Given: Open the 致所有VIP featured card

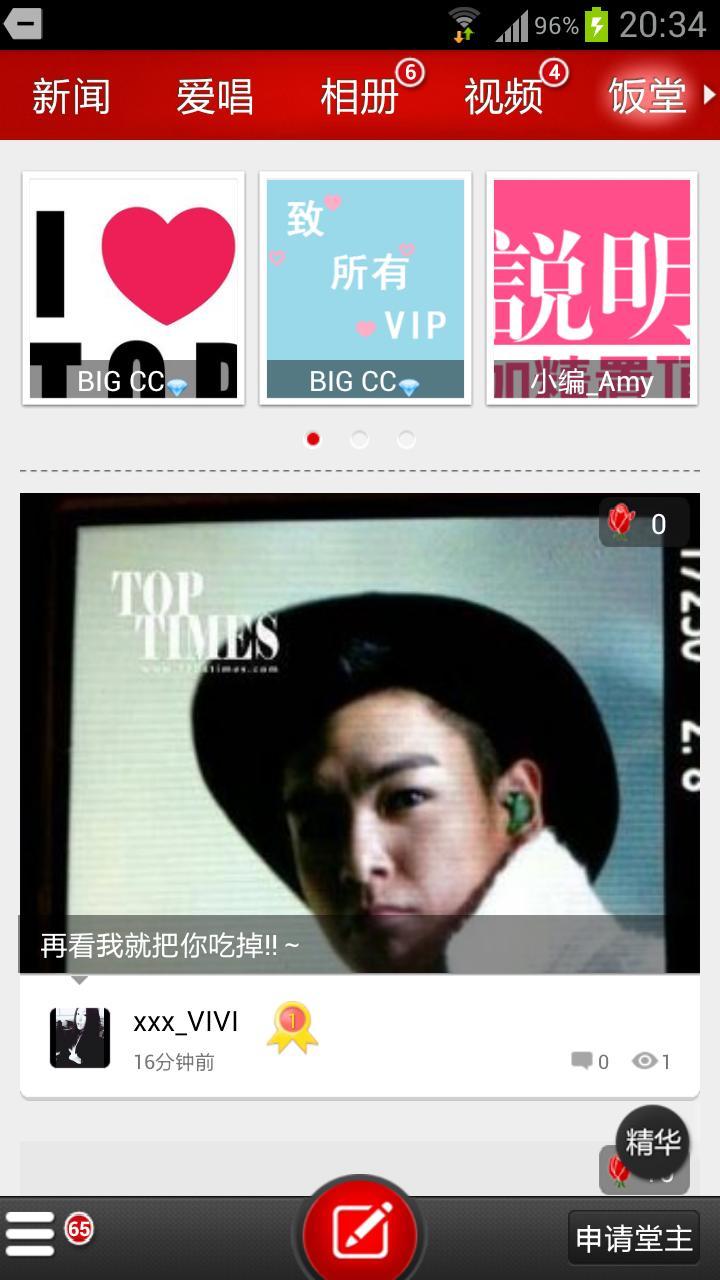Looking at the screenshot, I should click(365, 288).
